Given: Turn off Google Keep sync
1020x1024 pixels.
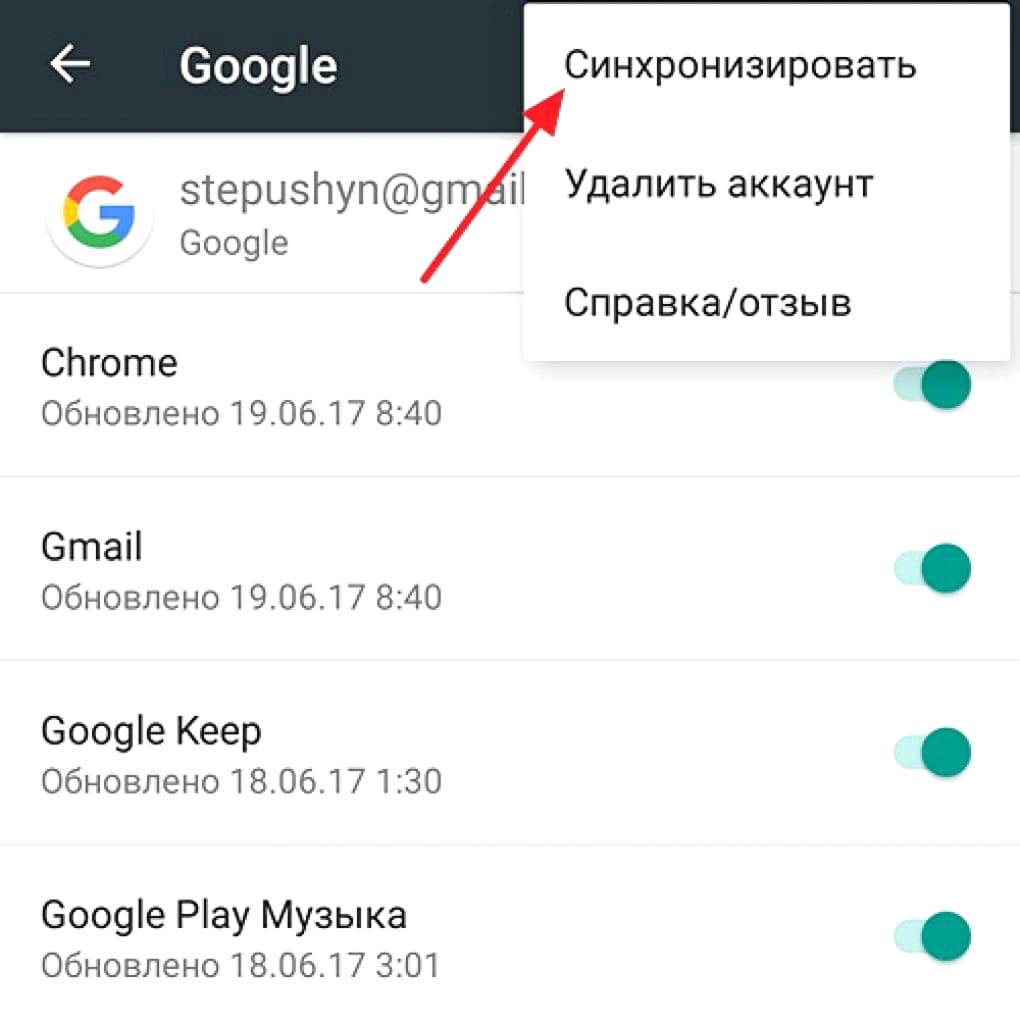Looking at the screenshot, I should 934,753.
